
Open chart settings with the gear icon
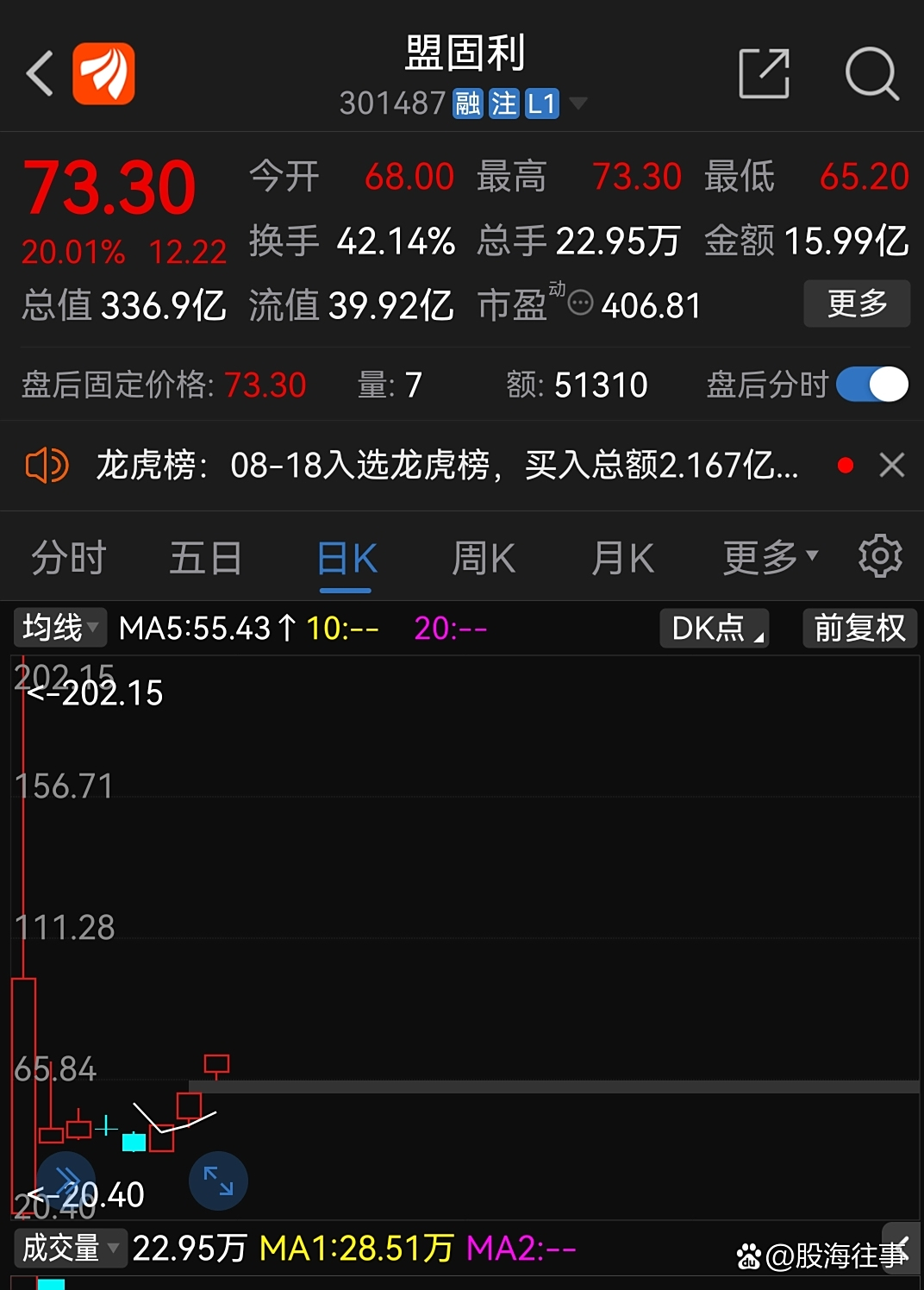click(x=880, y=556)
